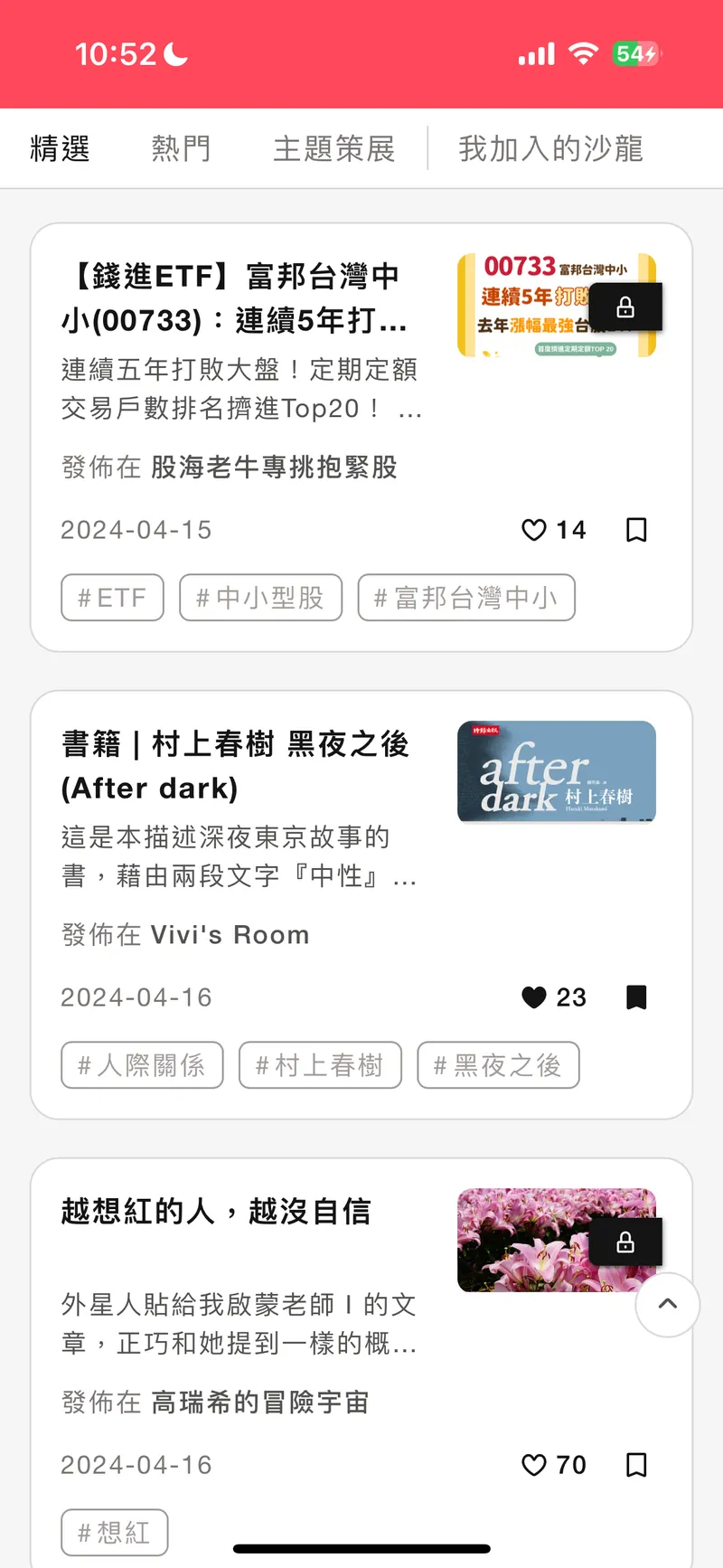Image resolution: width=723 pixels, height=1568 pixels.
Task: Select the # 人際關係 tag
Action: (142, 1065)
